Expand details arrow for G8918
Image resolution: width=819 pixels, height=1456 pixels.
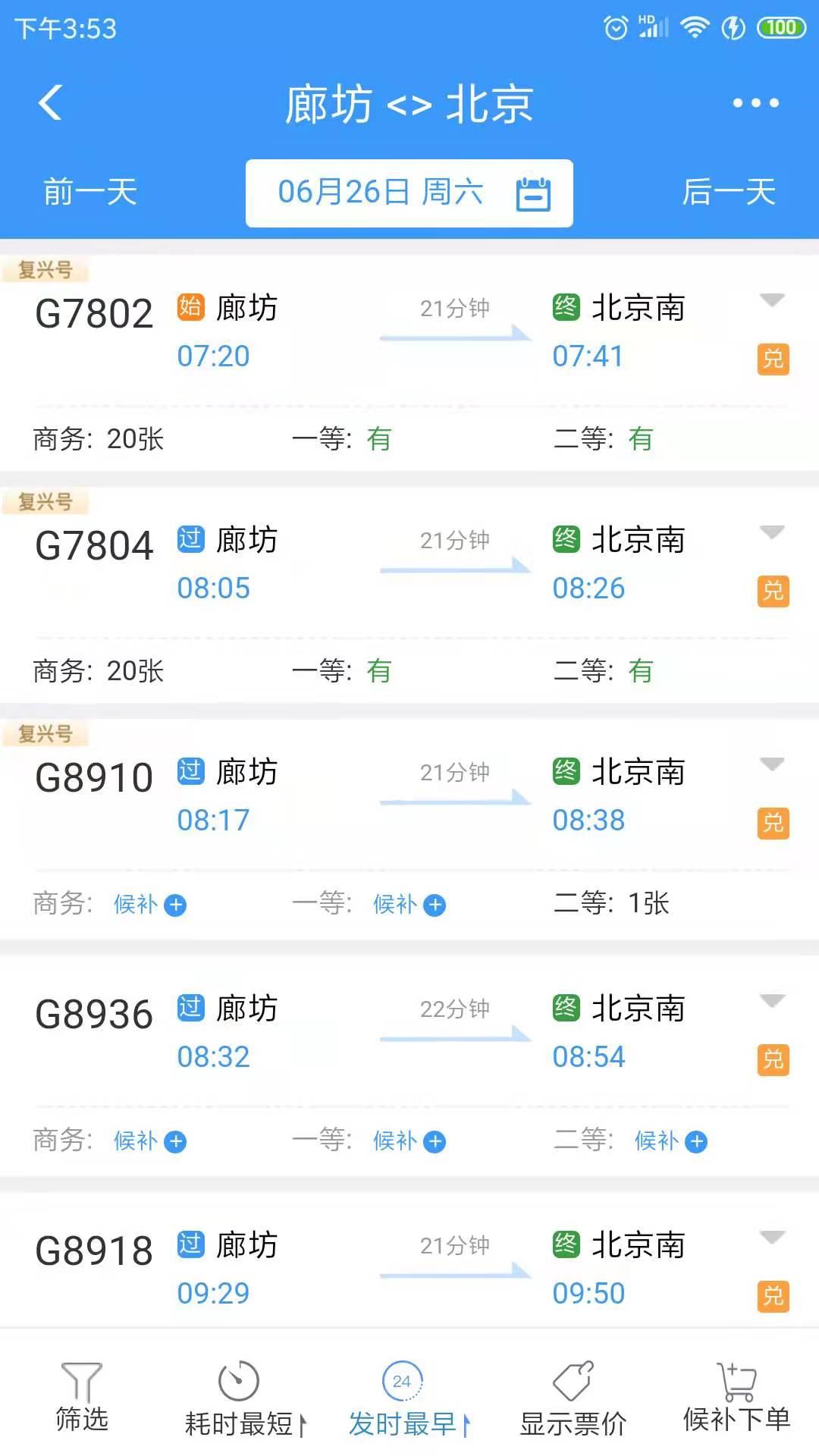pyautogui.click(x=771, y=1237)
